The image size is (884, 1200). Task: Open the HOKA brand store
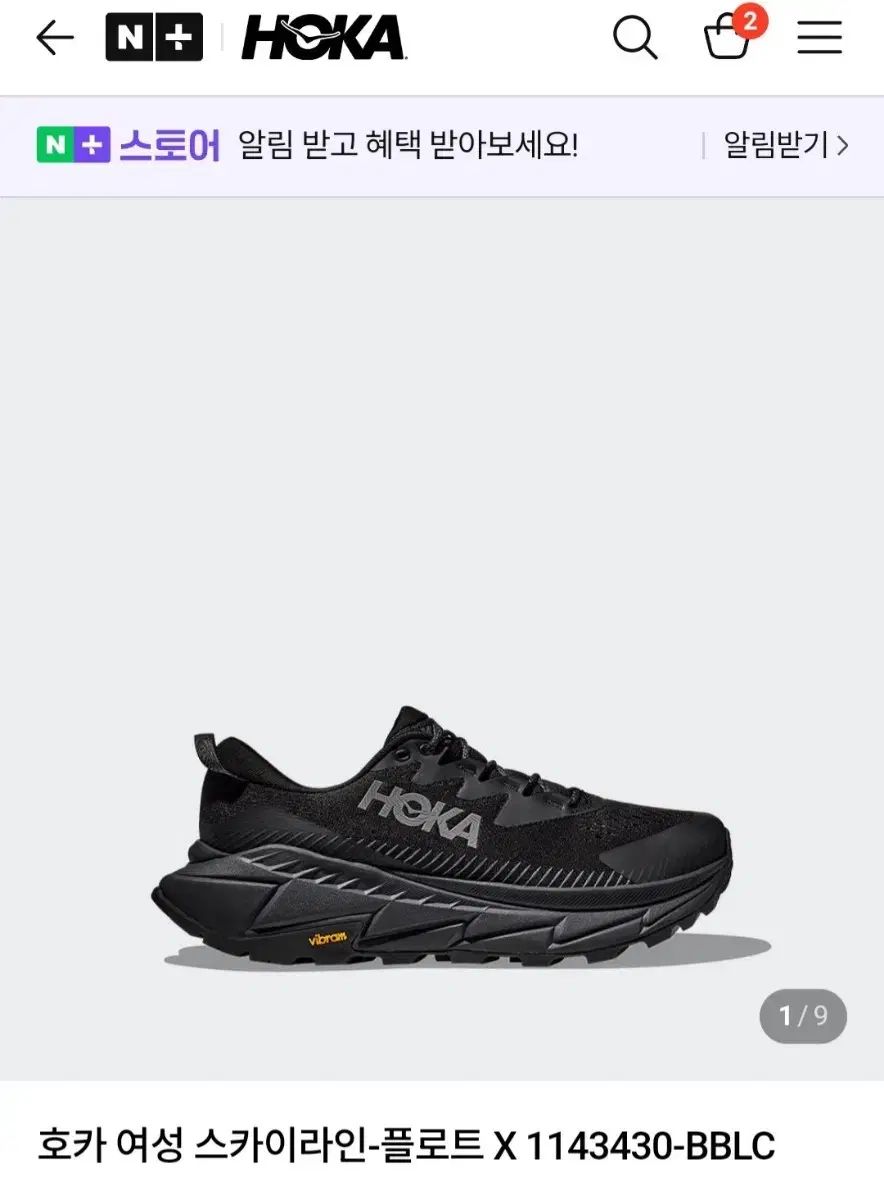324,38
